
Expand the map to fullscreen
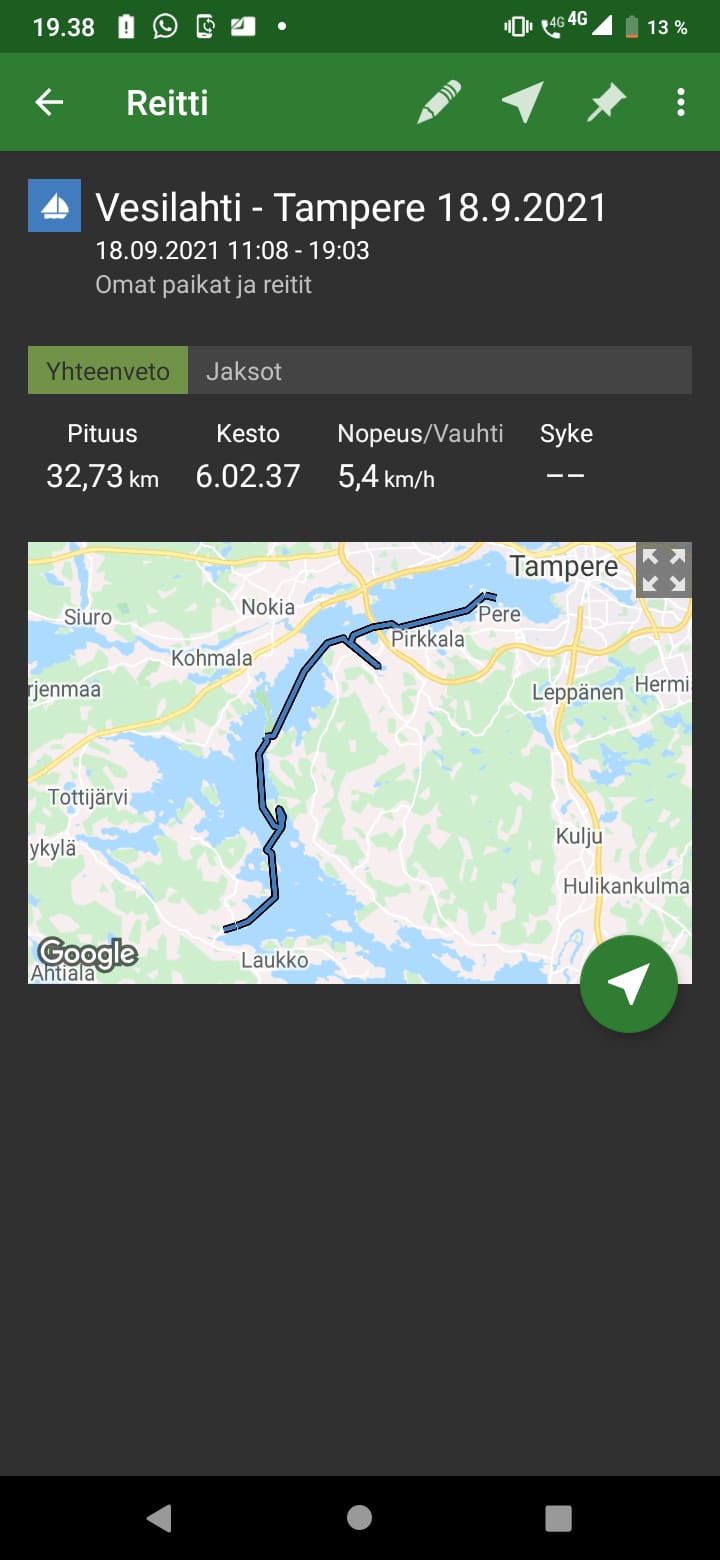664,570
